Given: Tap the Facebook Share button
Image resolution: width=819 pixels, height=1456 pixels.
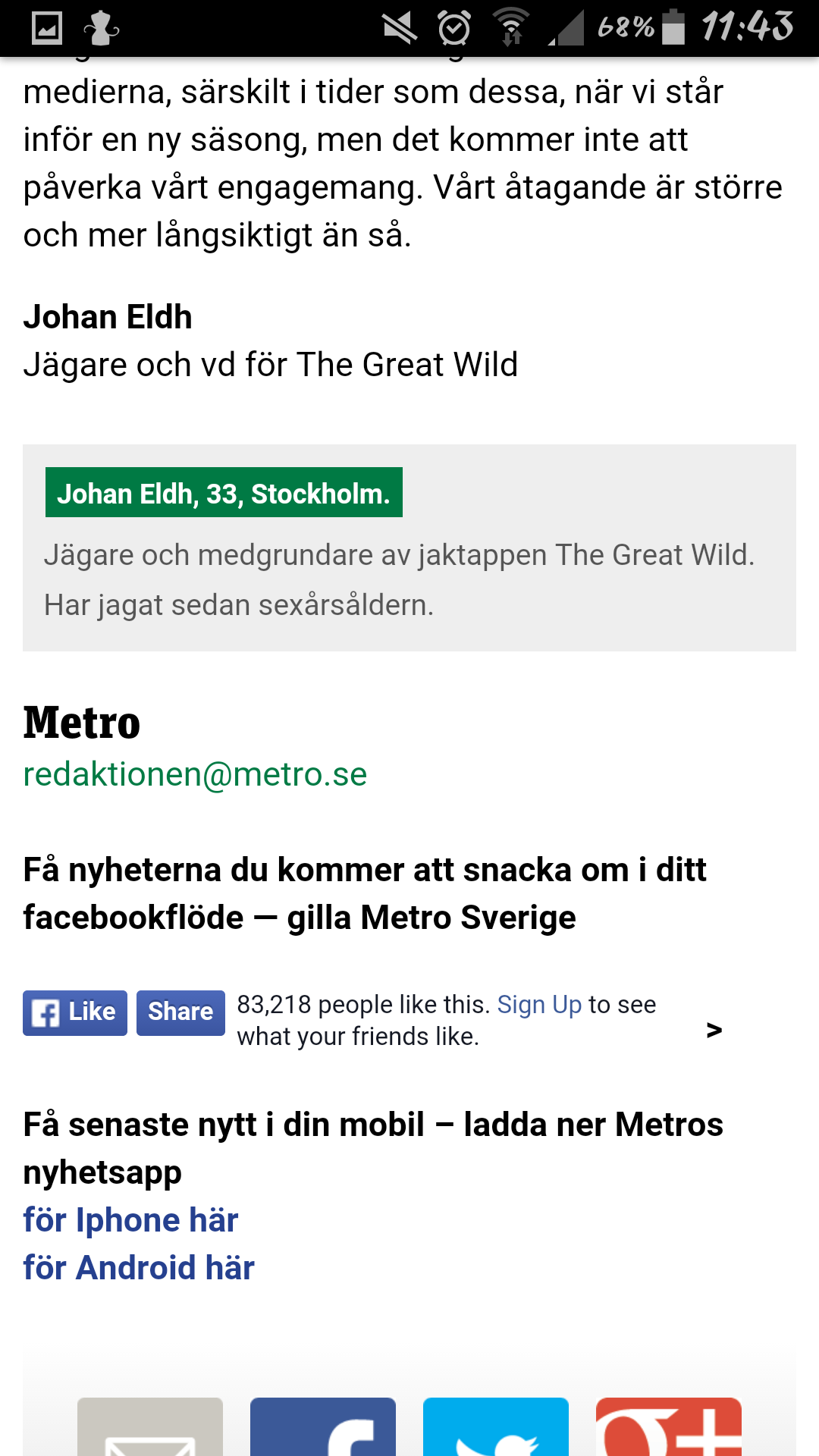Looking at the screenshot, I should click(x=180, y=1012).
